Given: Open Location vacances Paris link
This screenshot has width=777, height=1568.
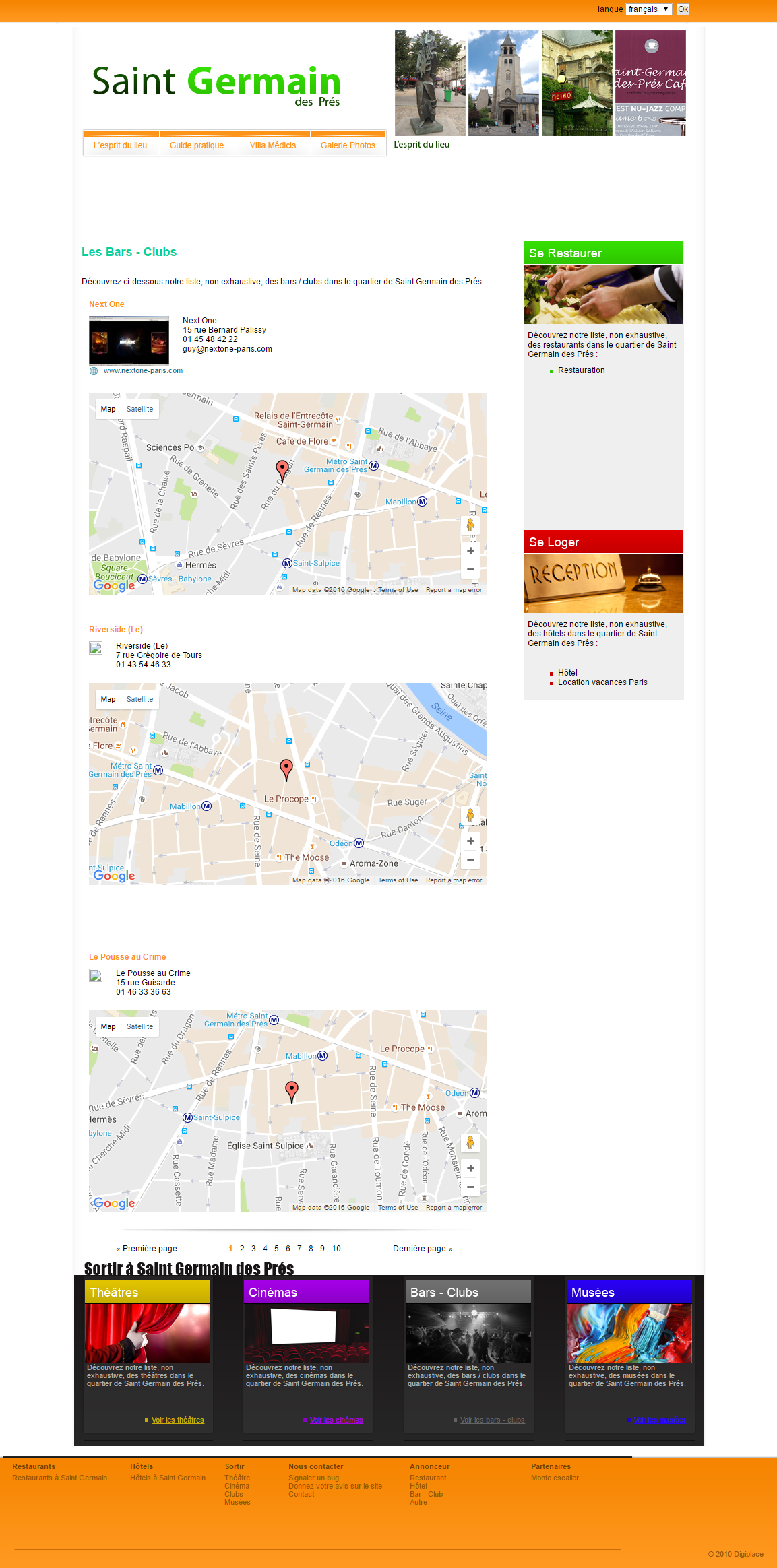Looking at the screenshot, I should (602, 682).
